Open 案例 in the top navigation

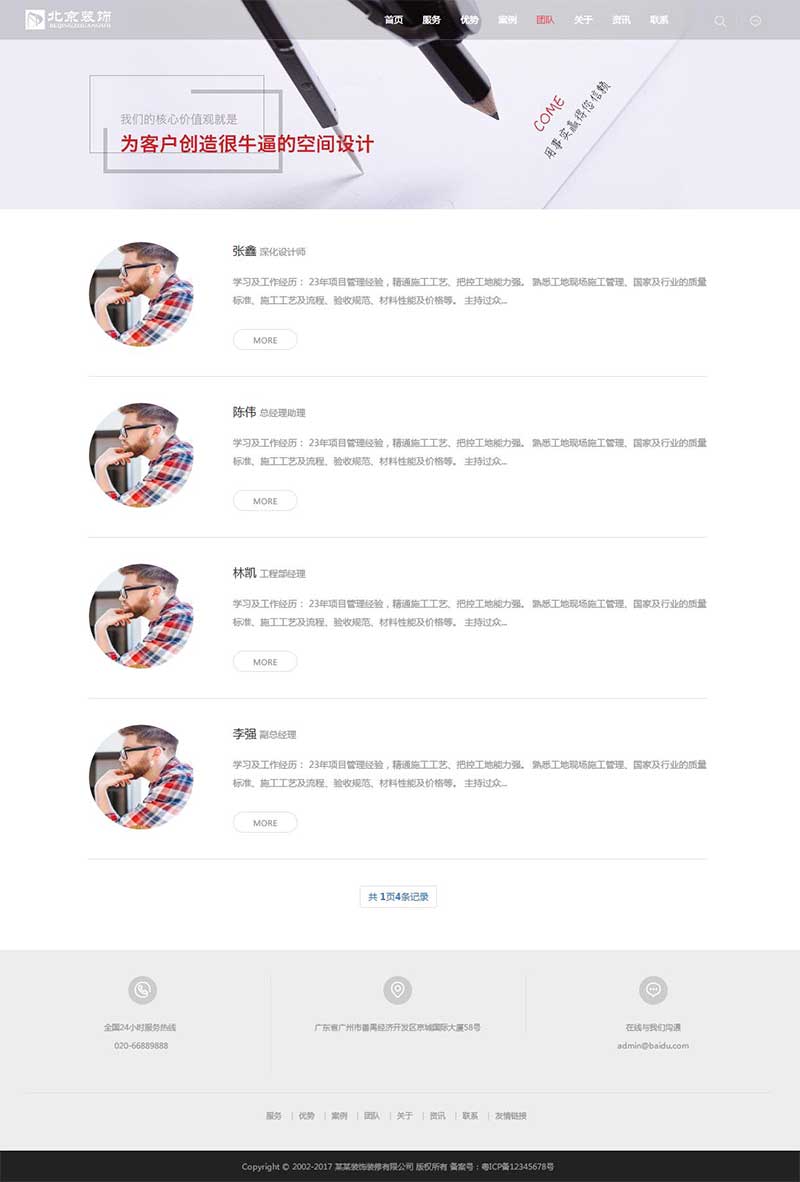click(x=508, y=20)
